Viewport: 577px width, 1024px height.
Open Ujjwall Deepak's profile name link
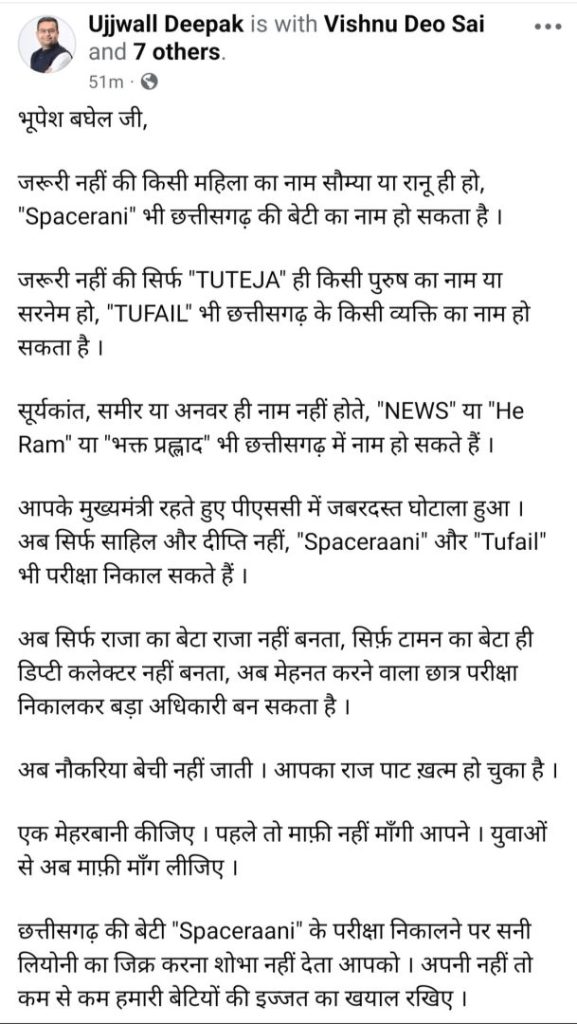click(166, 25)
